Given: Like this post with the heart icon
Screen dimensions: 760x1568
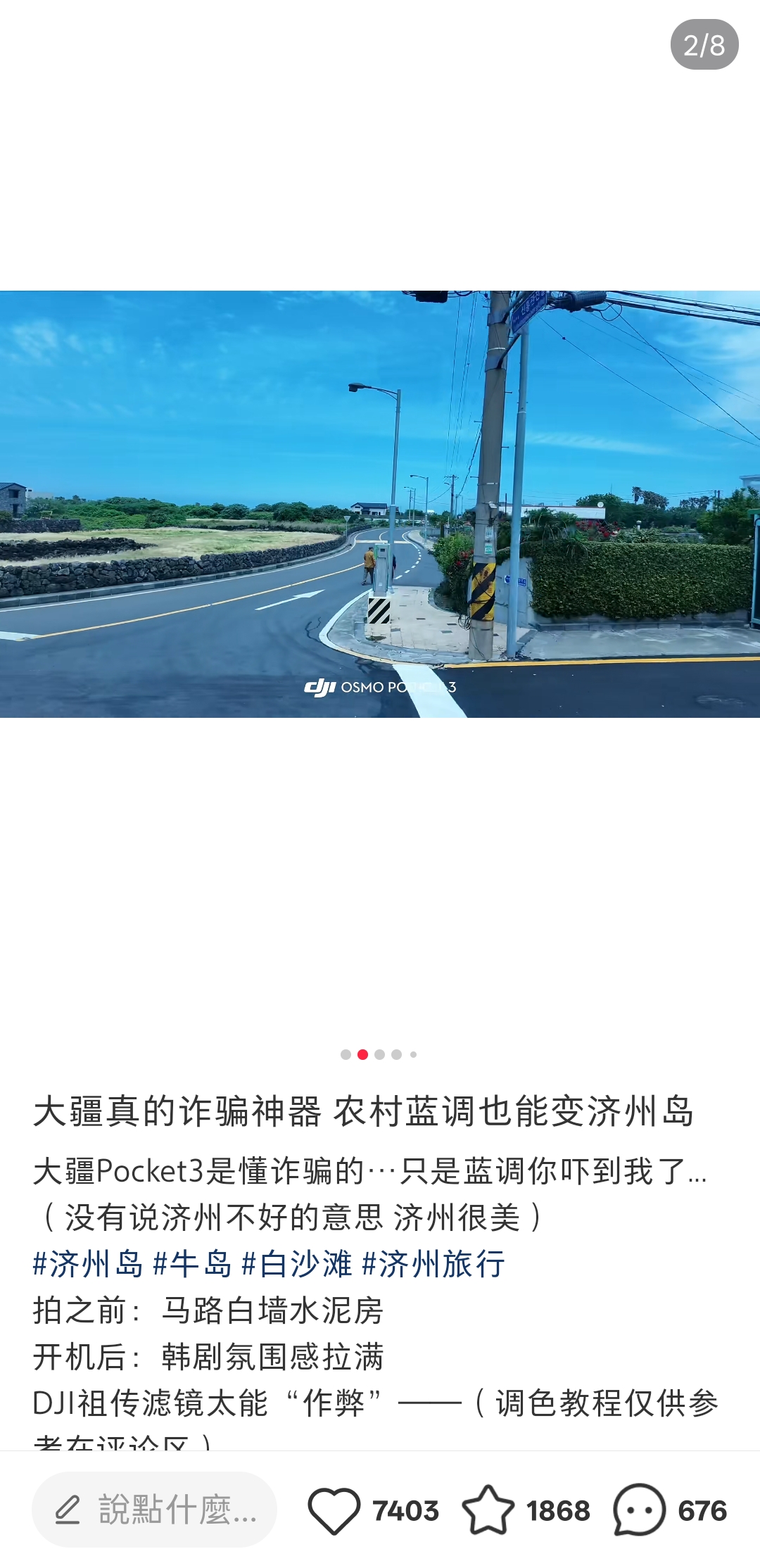Looking at the screenshot, I should point(334,1510).
